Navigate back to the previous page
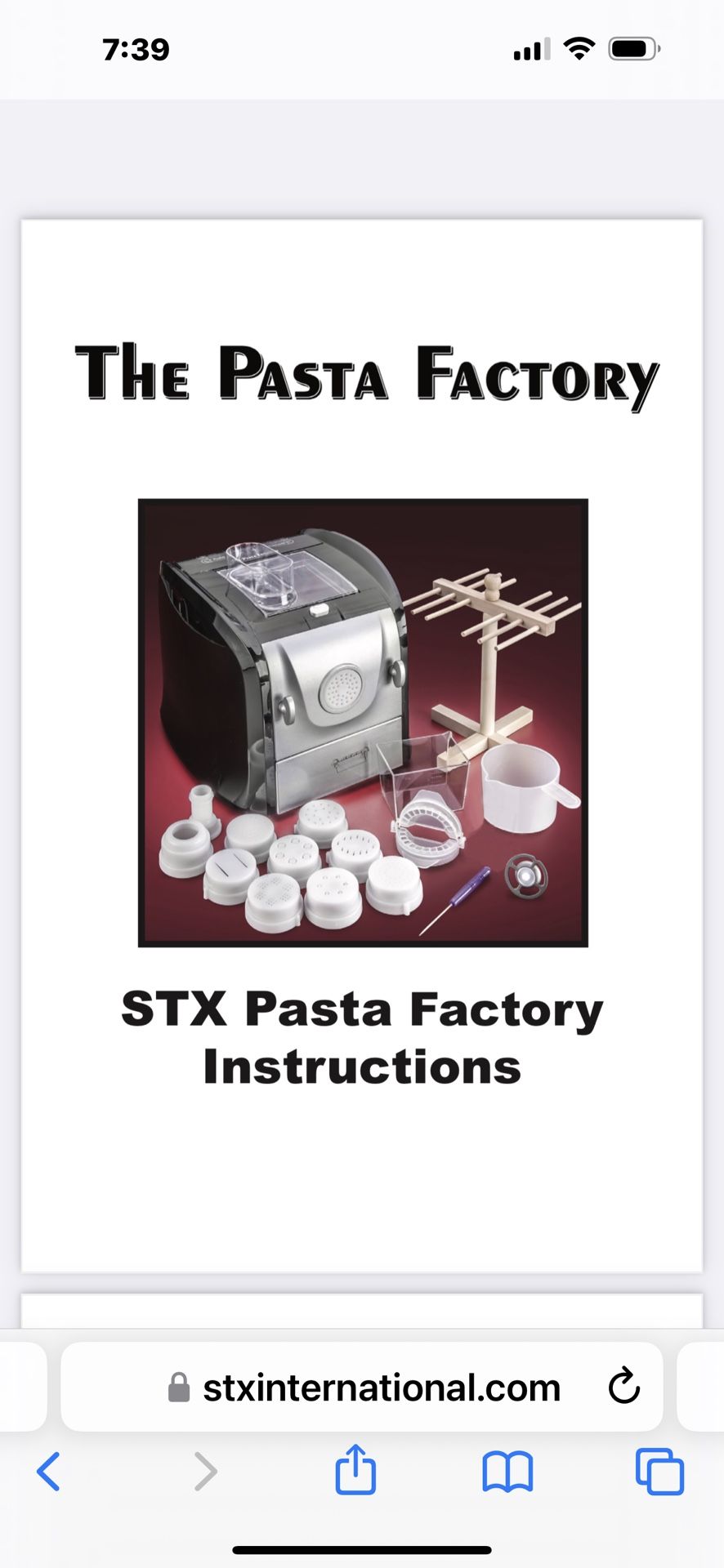Viewport: 724px width, 1568px height. (49, 1472)
